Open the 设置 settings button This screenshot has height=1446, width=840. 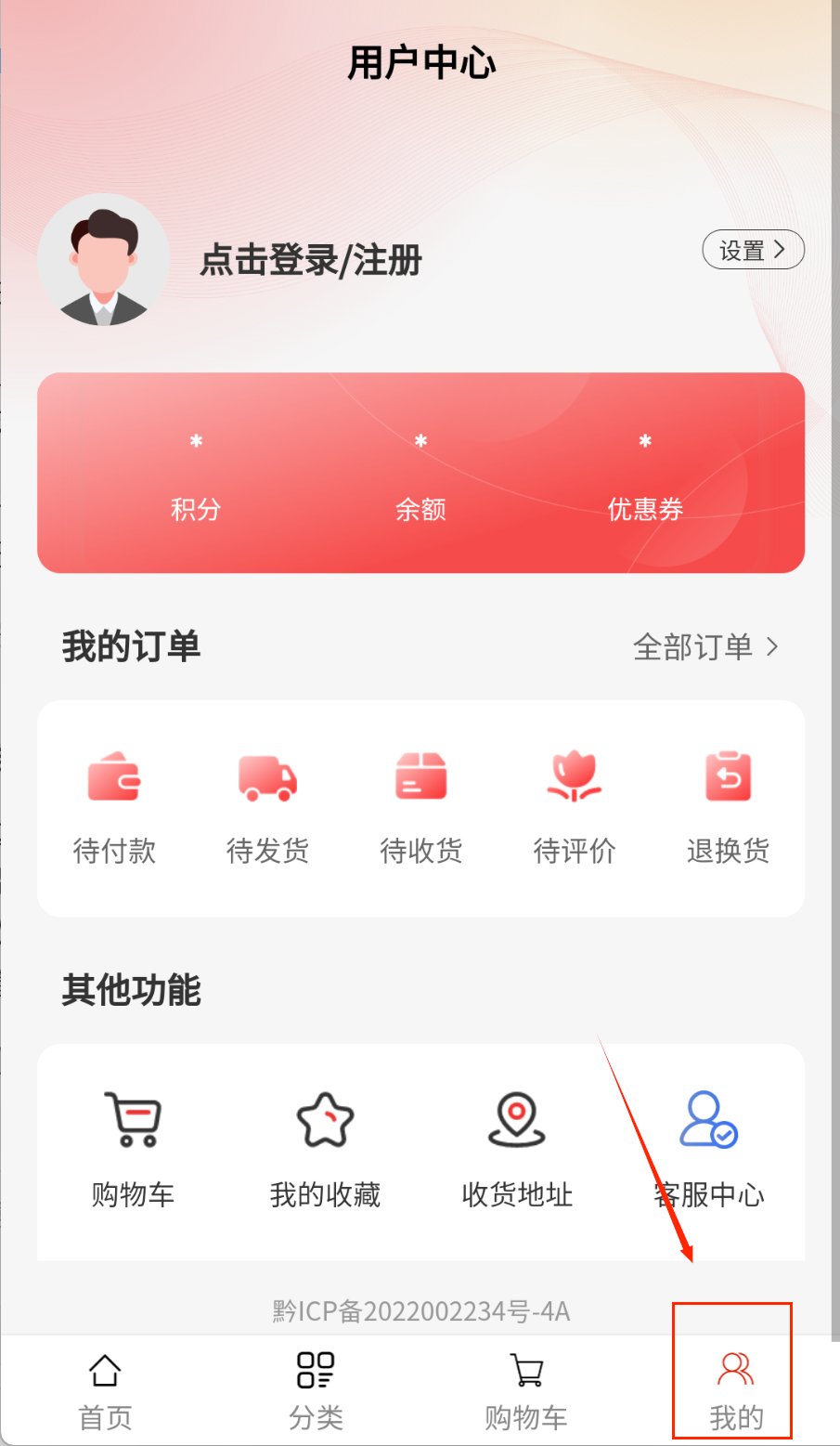click(x=753, y=250)
